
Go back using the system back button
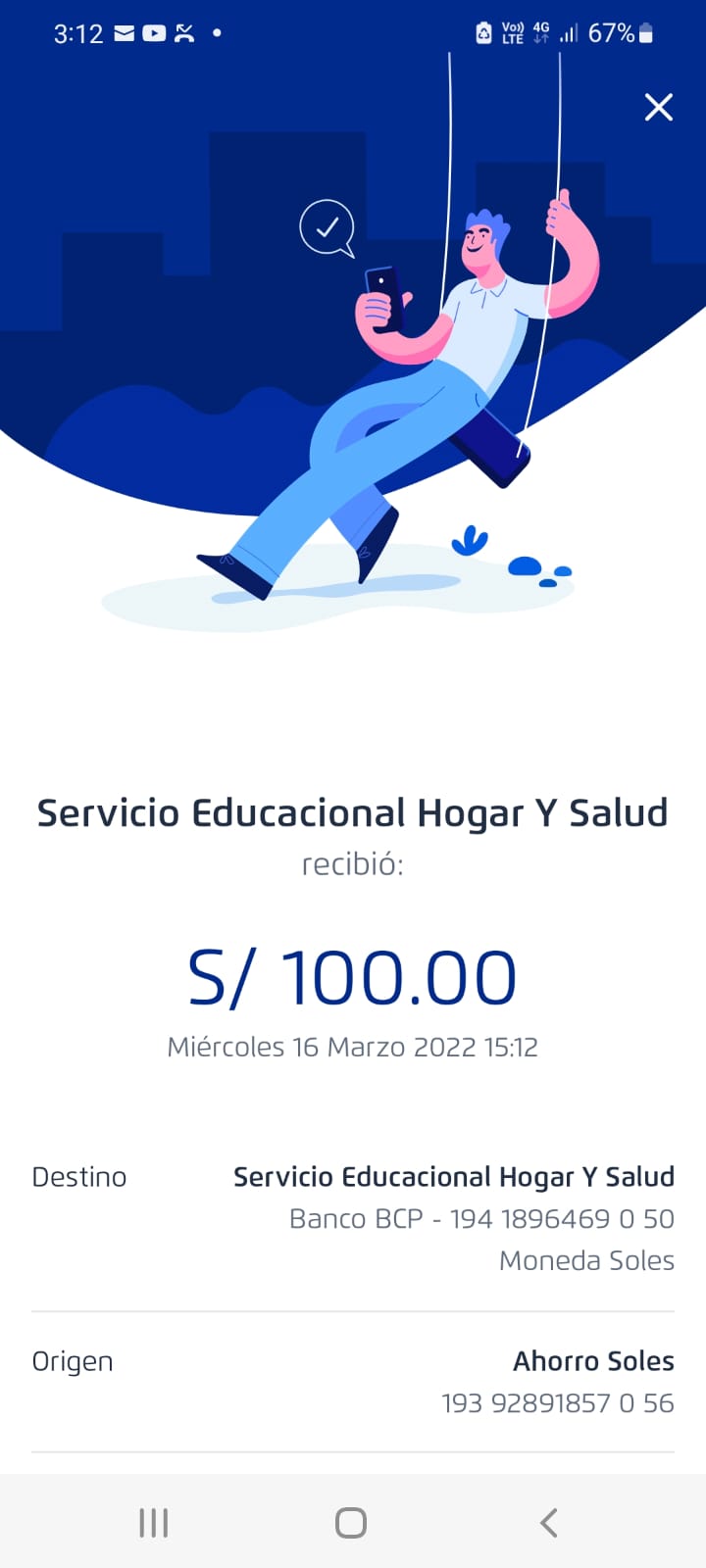coord(549,1522)
